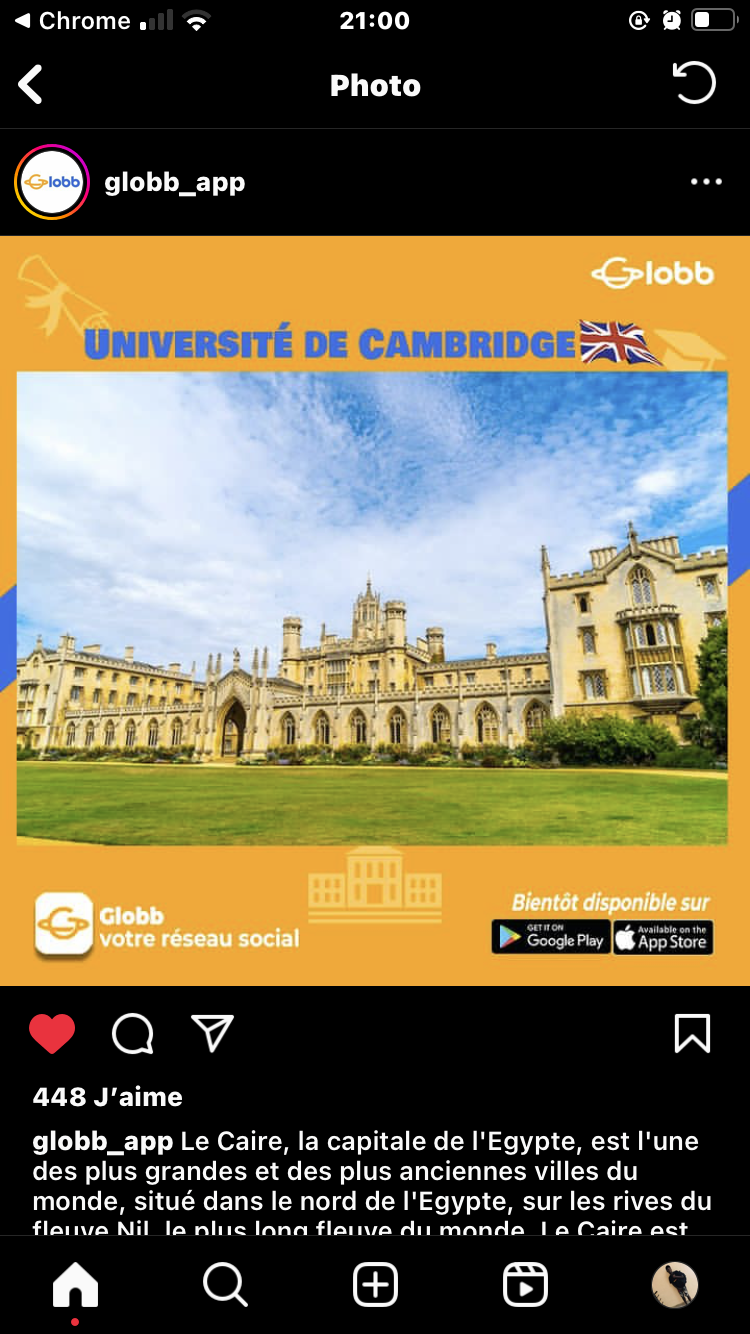Open globb_app username at post top
Viewport: 750px width, 1334px height.
pos(175,182)
